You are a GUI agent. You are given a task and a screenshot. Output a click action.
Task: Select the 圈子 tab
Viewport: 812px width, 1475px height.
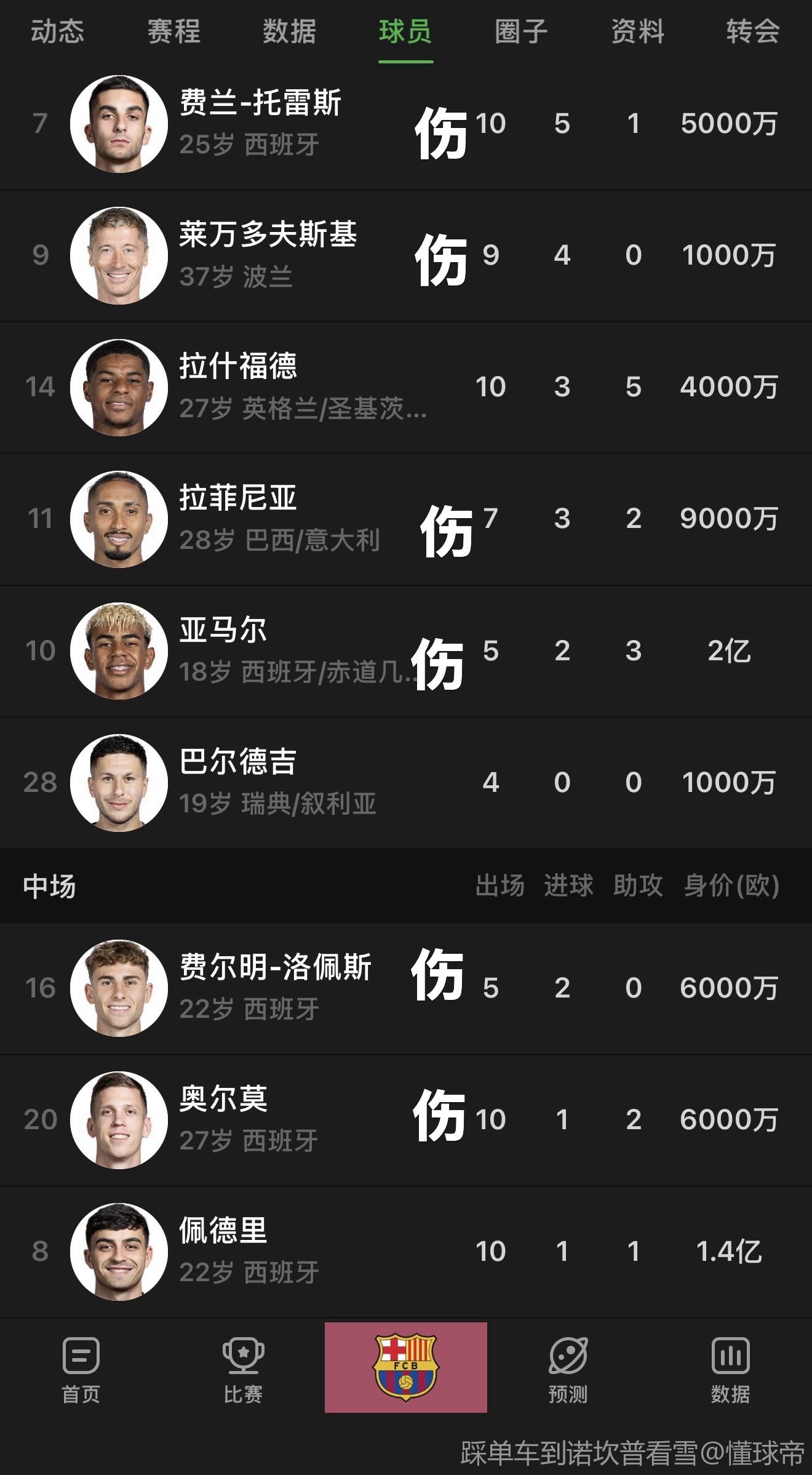click(521, 31)
